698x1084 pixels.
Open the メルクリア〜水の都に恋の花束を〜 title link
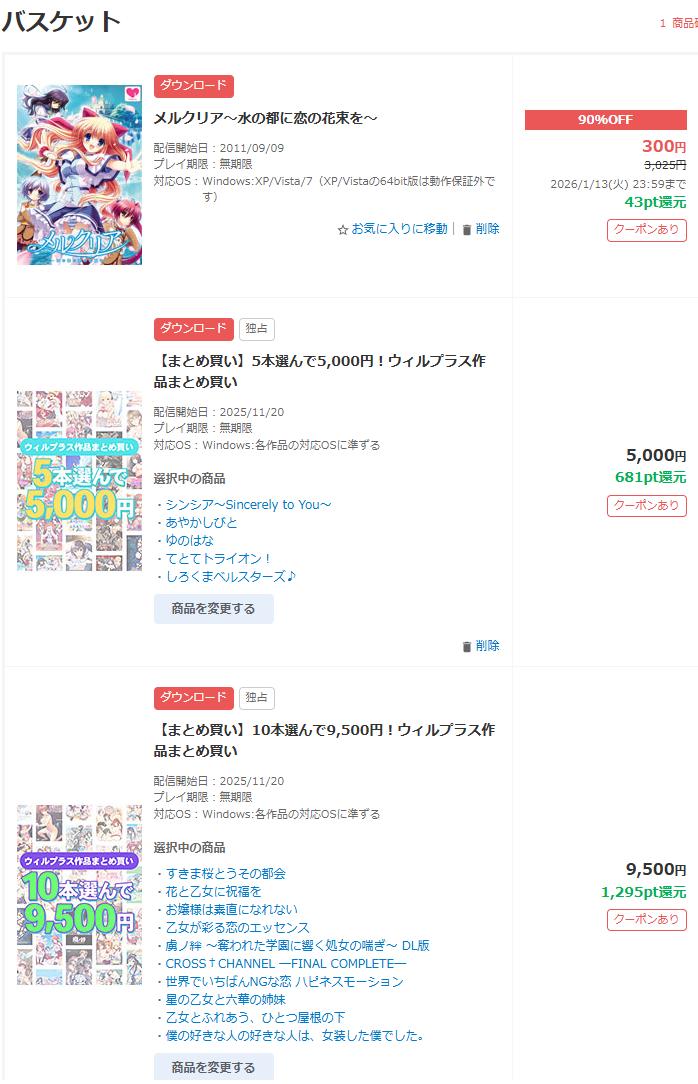tap(265, 118)
